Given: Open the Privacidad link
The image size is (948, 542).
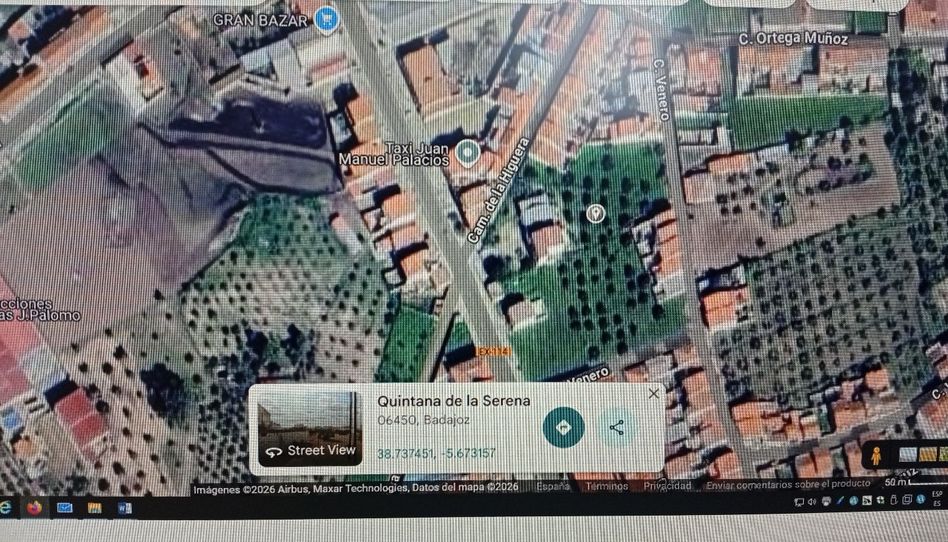Looking at the screenshot, I should coord(667,486).
